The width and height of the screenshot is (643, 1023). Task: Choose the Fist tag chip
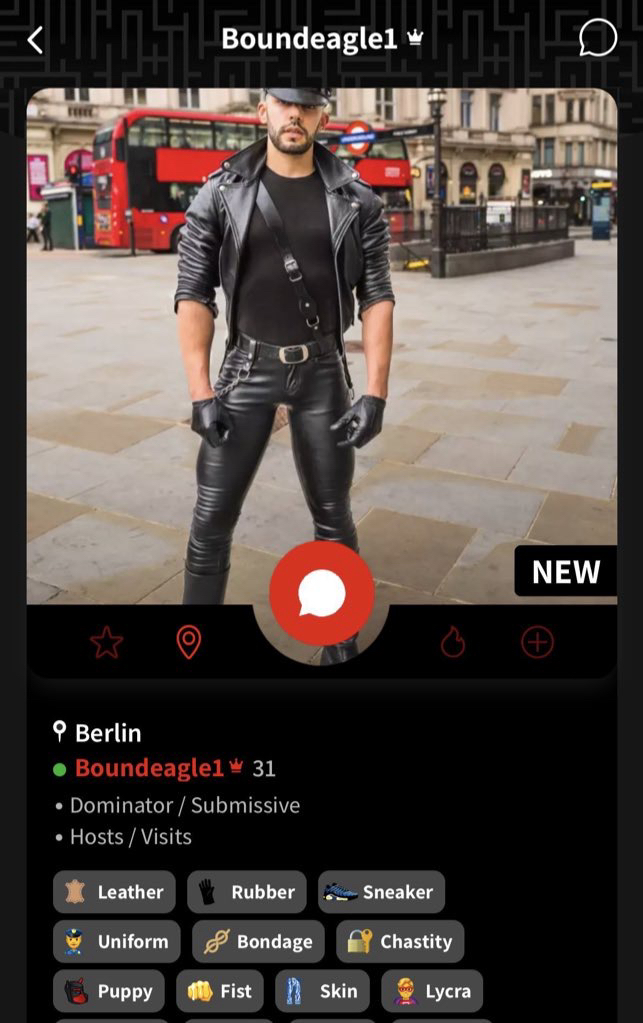pos(220,991)
